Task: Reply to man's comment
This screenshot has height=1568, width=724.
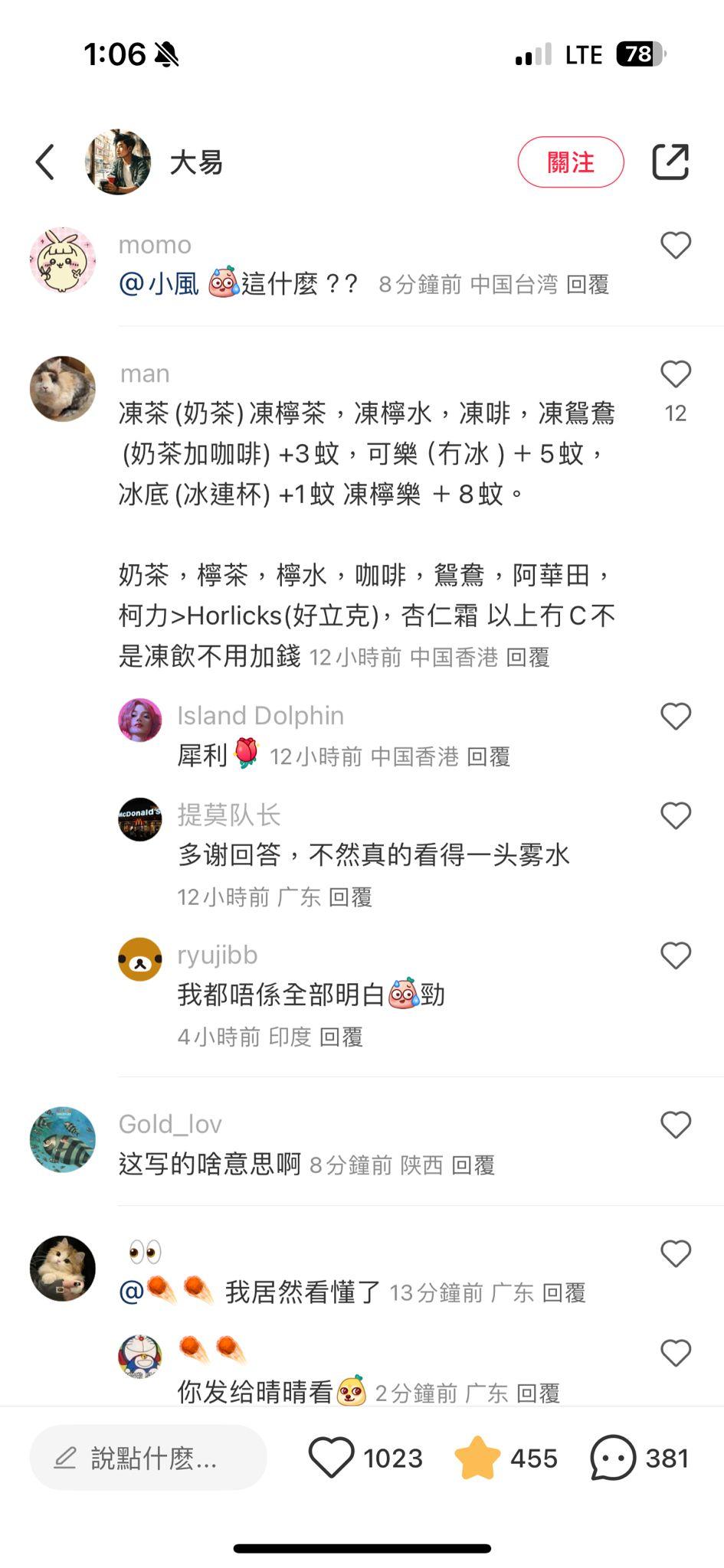Action: tap(528, 657)
